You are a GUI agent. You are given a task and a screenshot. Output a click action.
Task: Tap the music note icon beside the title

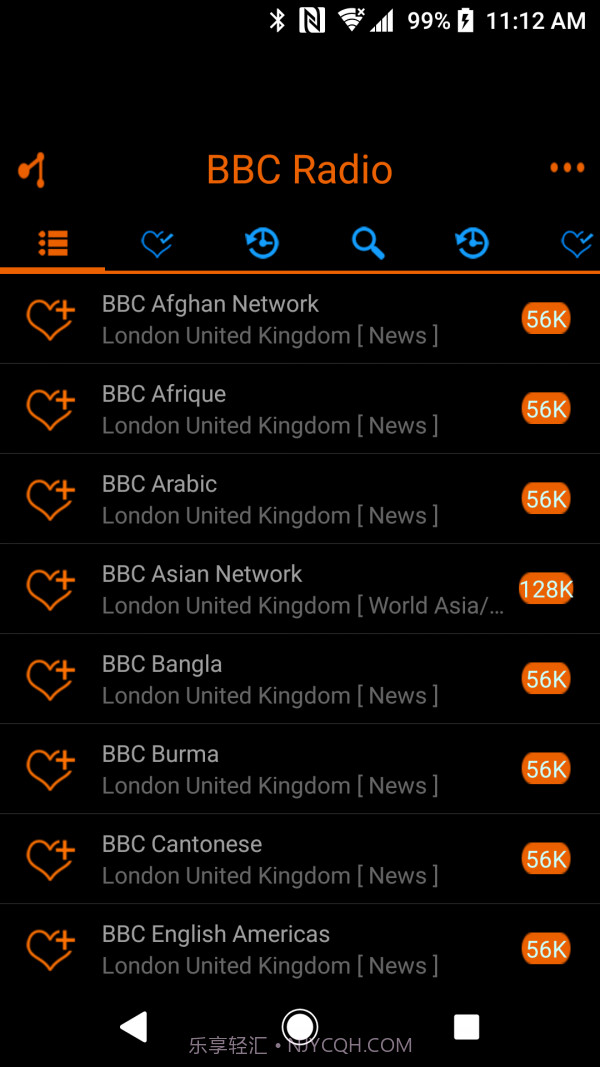pos(32,170)
